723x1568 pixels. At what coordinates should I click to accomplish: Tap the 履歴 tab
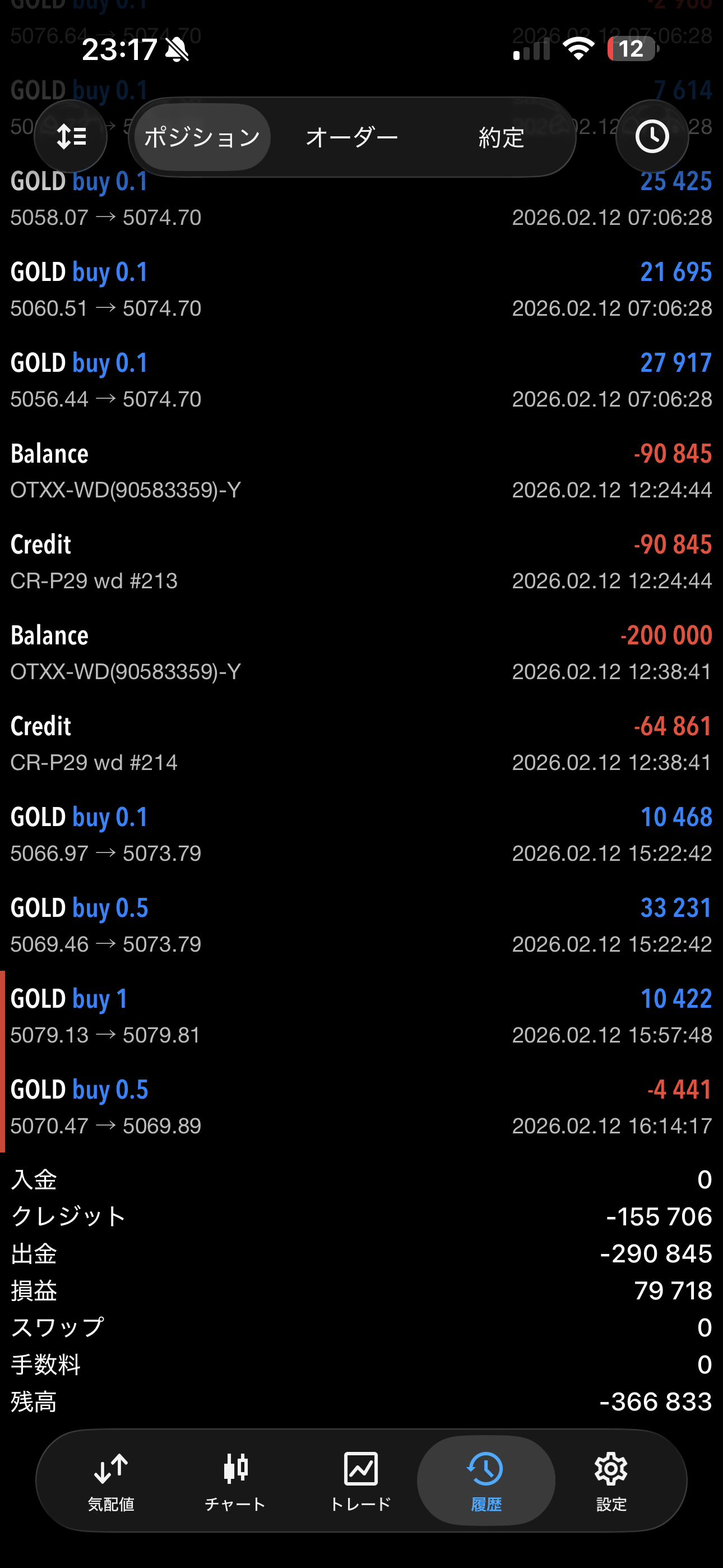click(x=486, y=1482)
